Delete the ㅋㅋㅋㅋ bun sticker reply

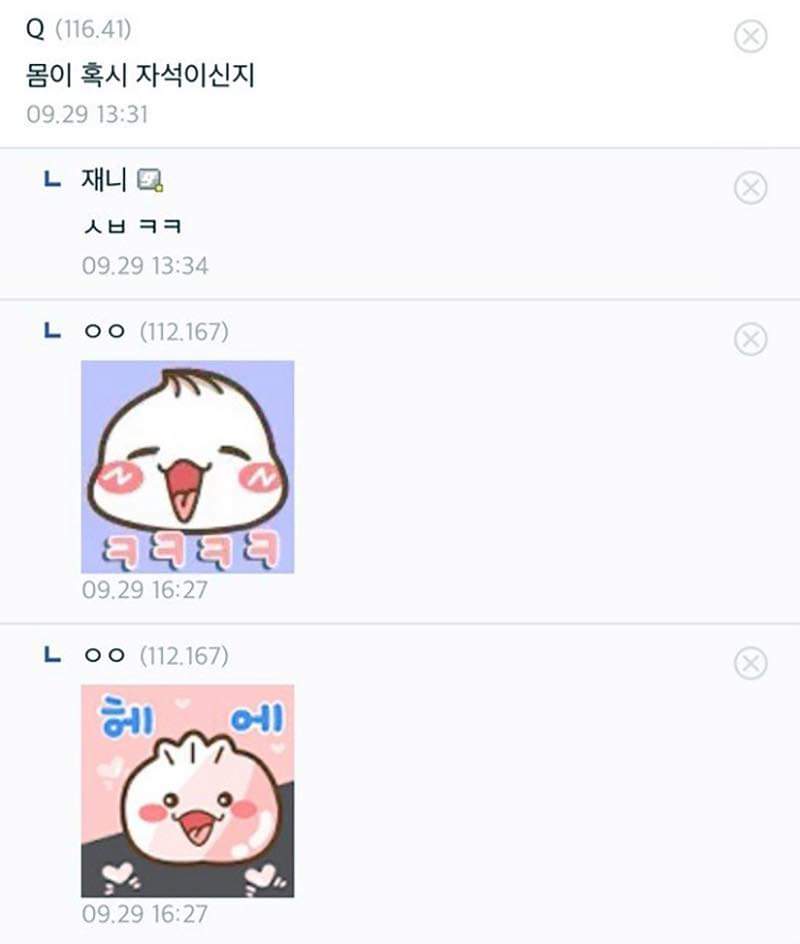click(750, 339)
